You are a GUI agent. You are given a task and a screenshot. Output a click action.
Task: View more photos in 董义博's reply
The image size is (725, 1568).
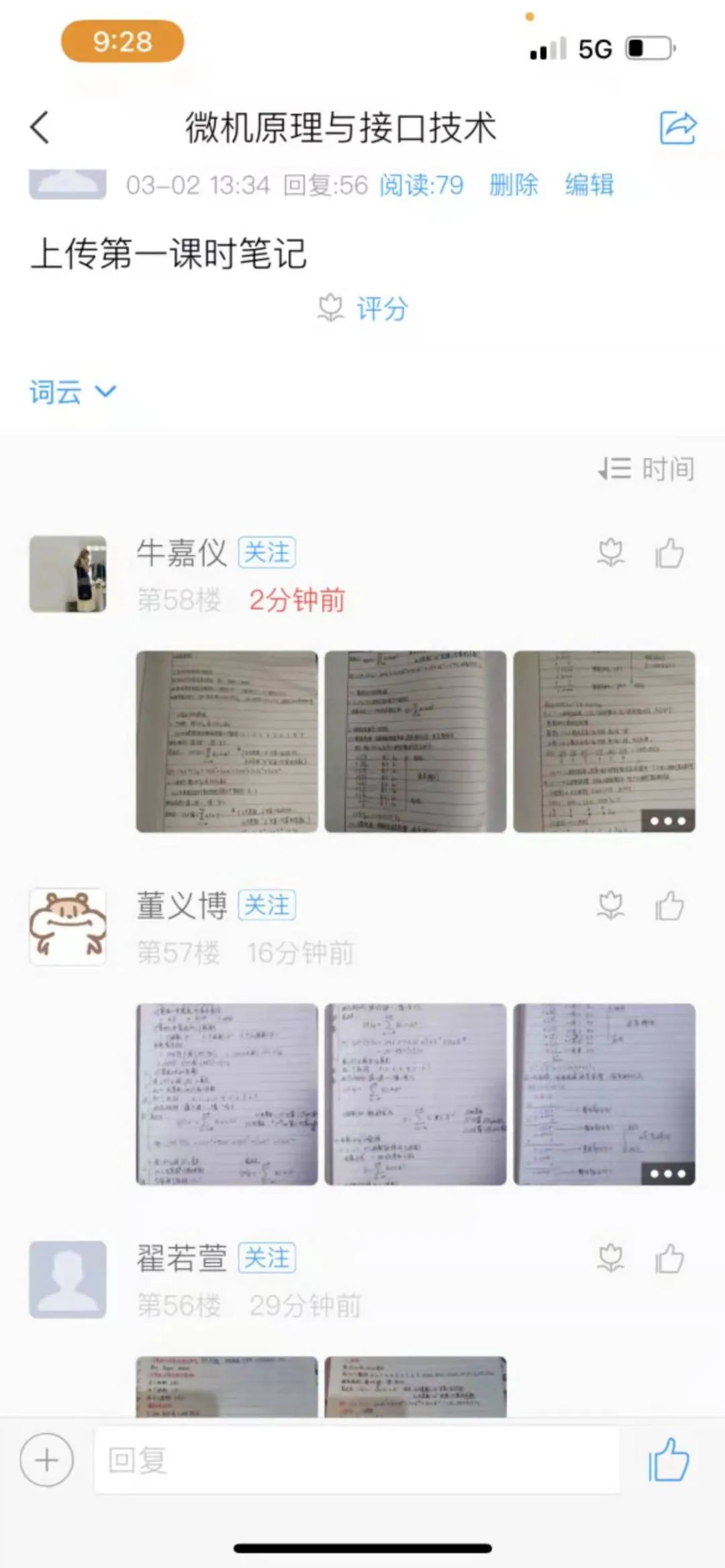pyautogui.click(x=667, y=1173)
